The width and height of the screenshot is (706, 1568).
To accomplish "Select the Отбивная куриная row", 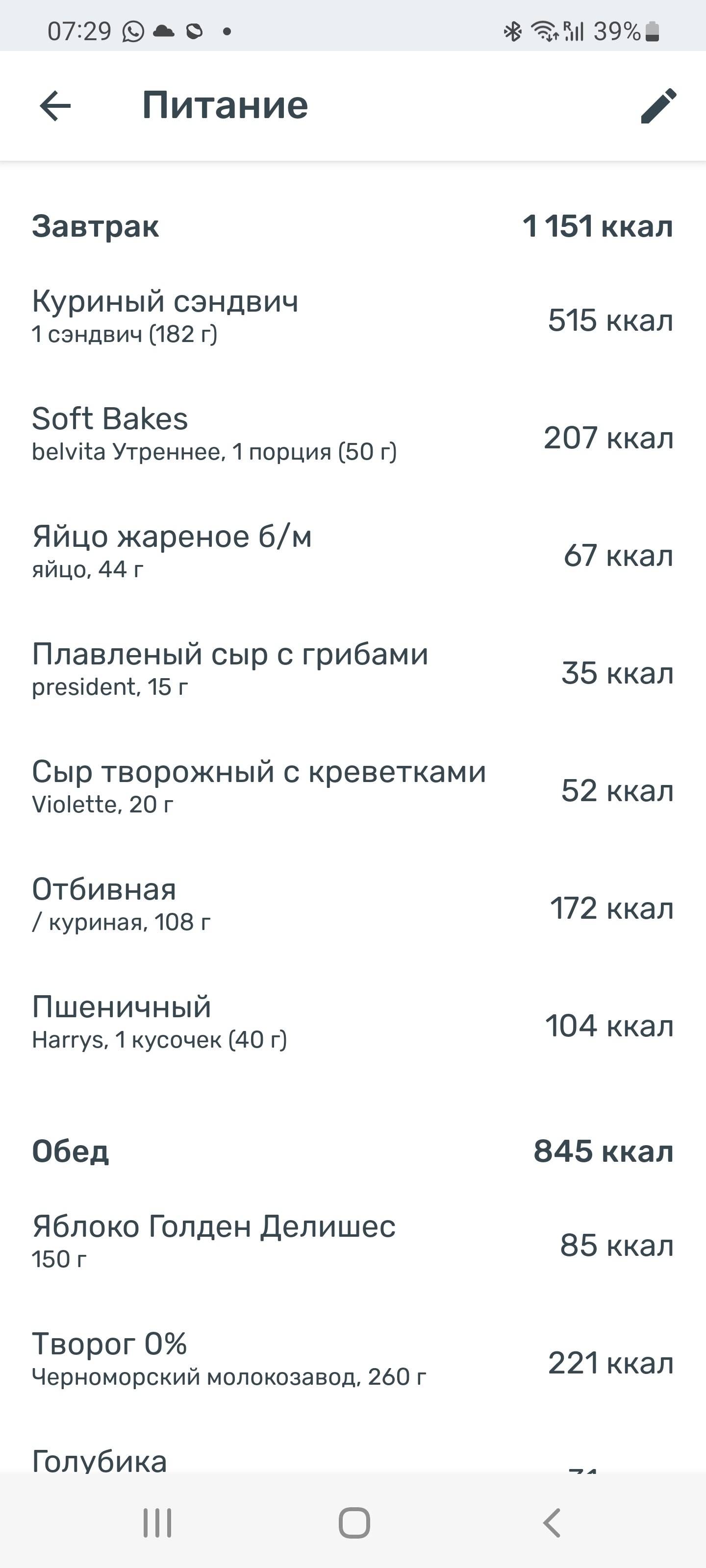I will (x=352, y=905).
